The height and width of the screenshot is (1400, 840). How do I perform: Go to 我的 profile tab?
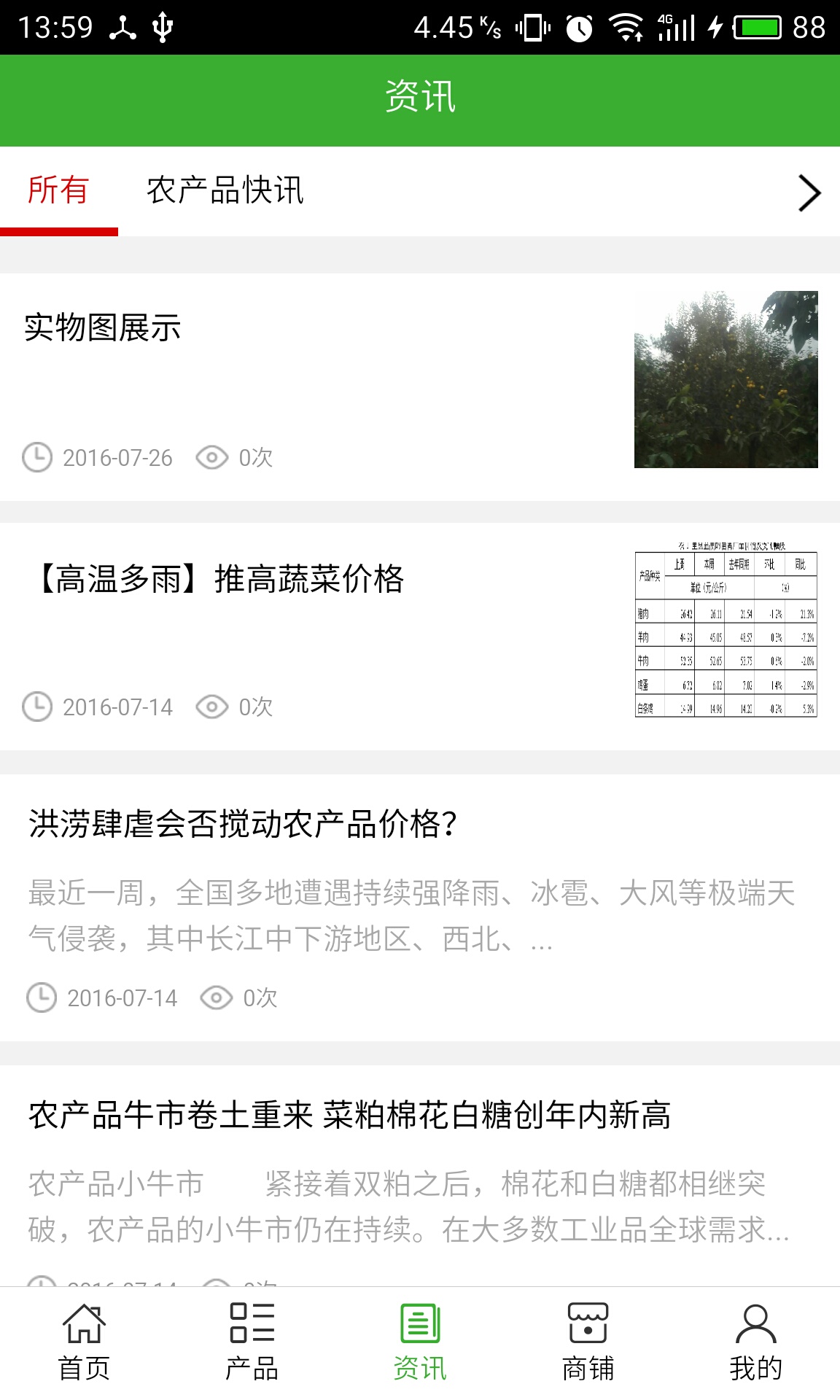tap(755, 1343)
